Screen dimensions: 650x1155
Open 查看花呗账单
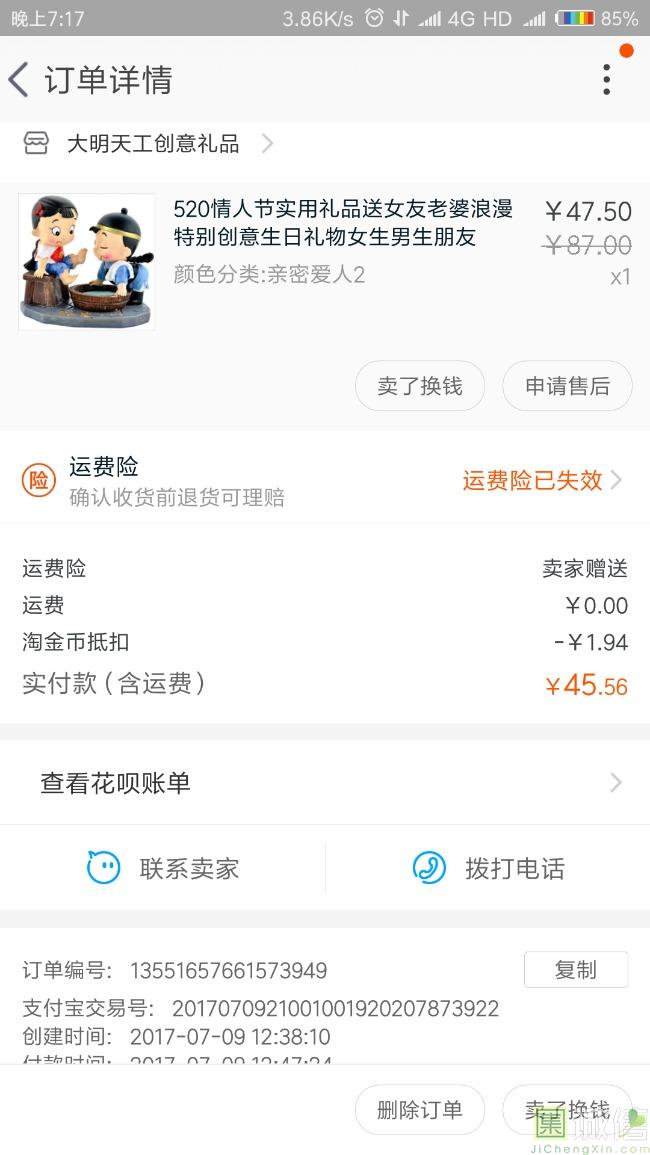[324, 783]
